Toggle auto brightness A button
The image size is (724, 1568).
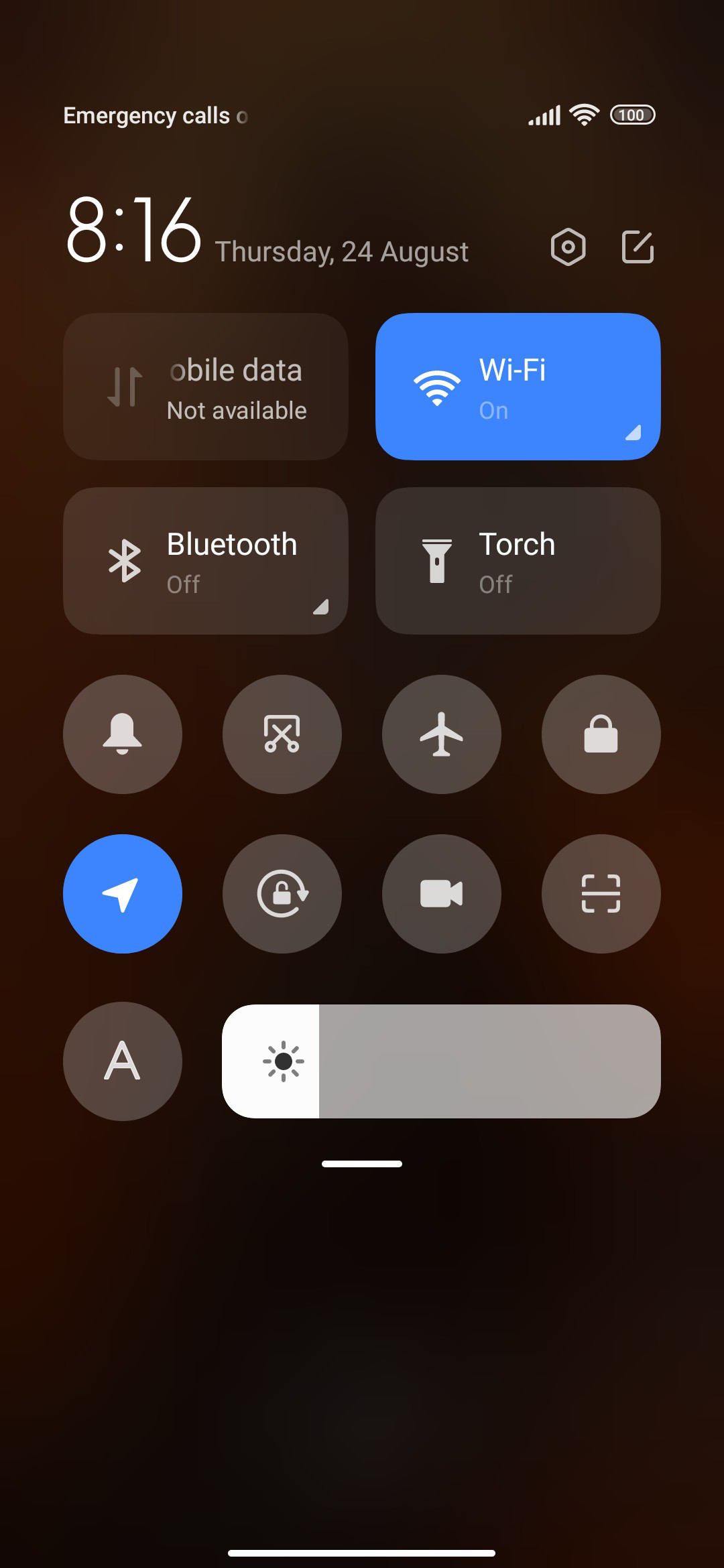(x=123, y=1061)
